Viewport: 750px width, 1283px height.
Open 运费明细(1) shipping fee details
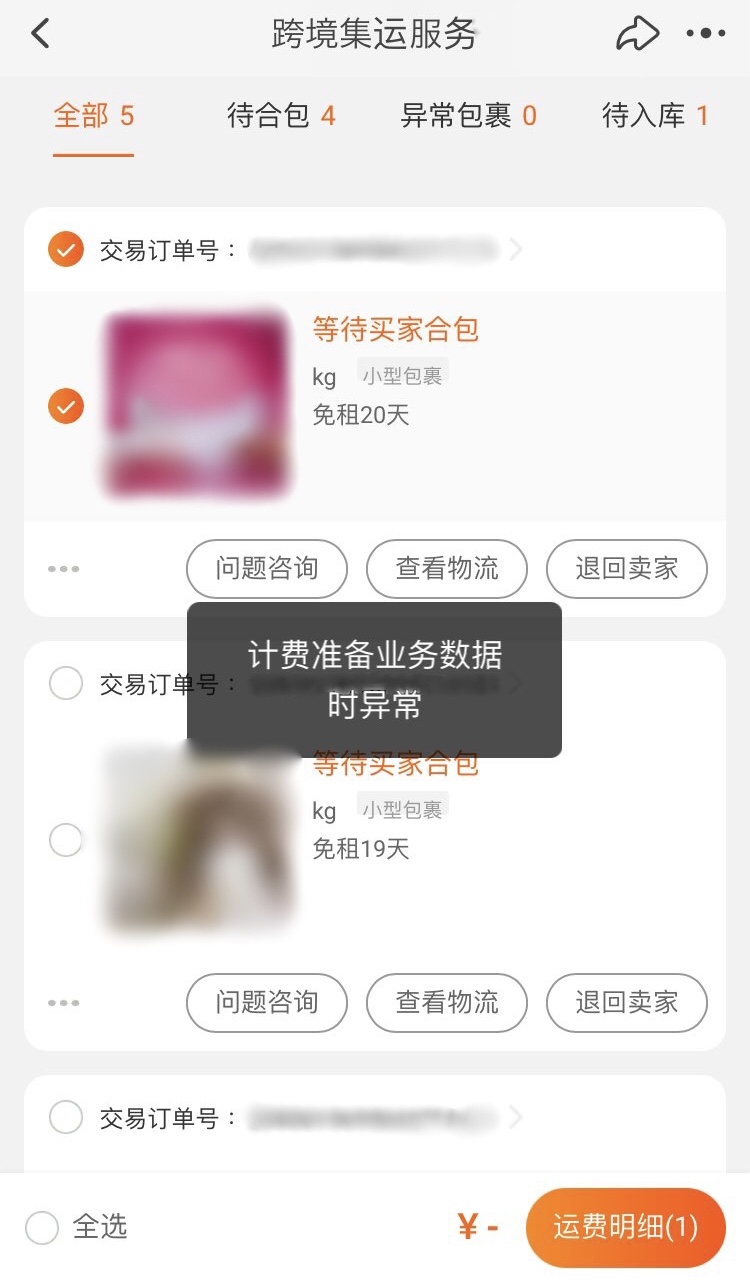tap(625, 1227)
